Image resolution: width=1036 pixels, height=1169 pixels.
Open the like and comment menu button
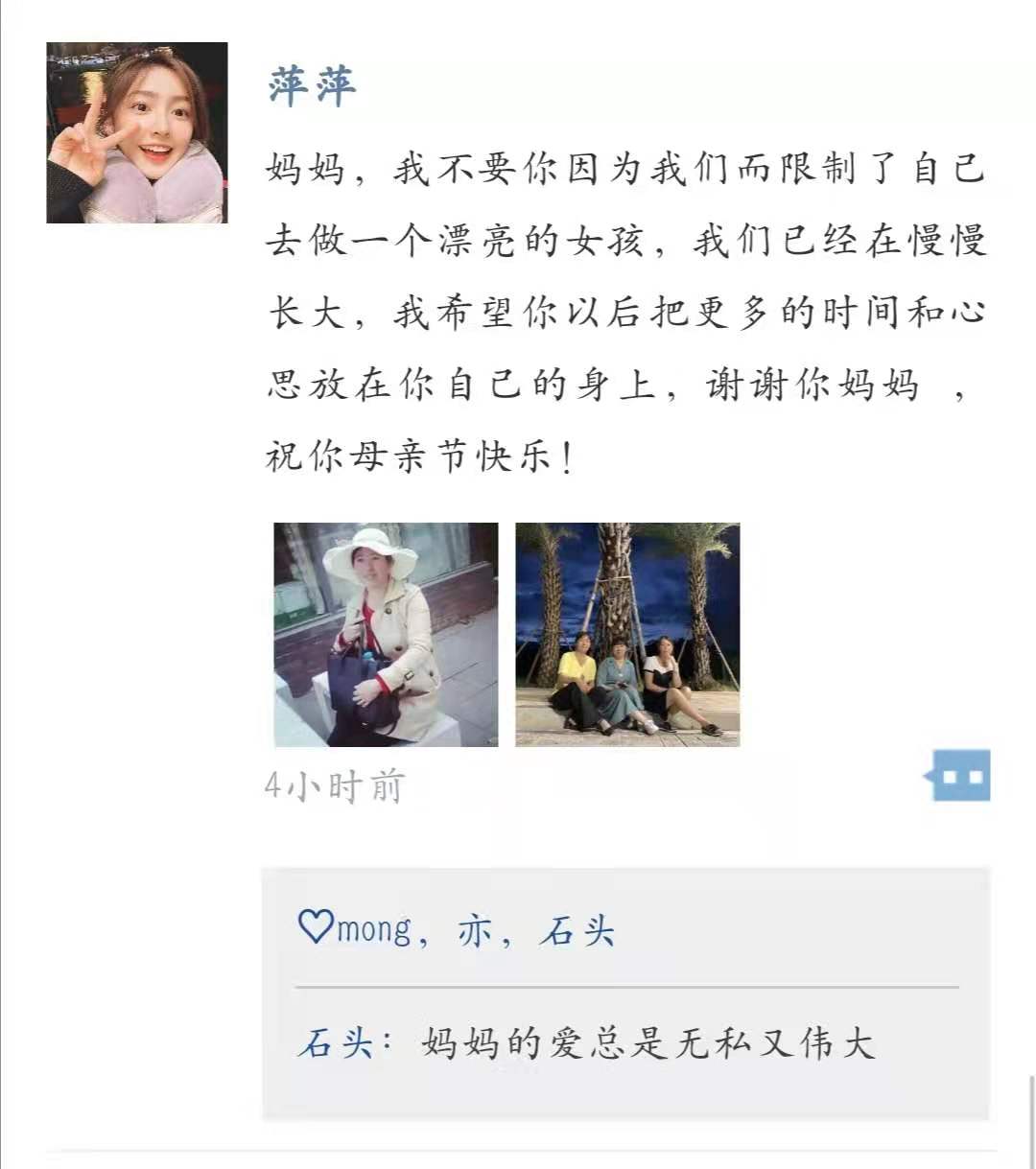click(x=957, y=775)
